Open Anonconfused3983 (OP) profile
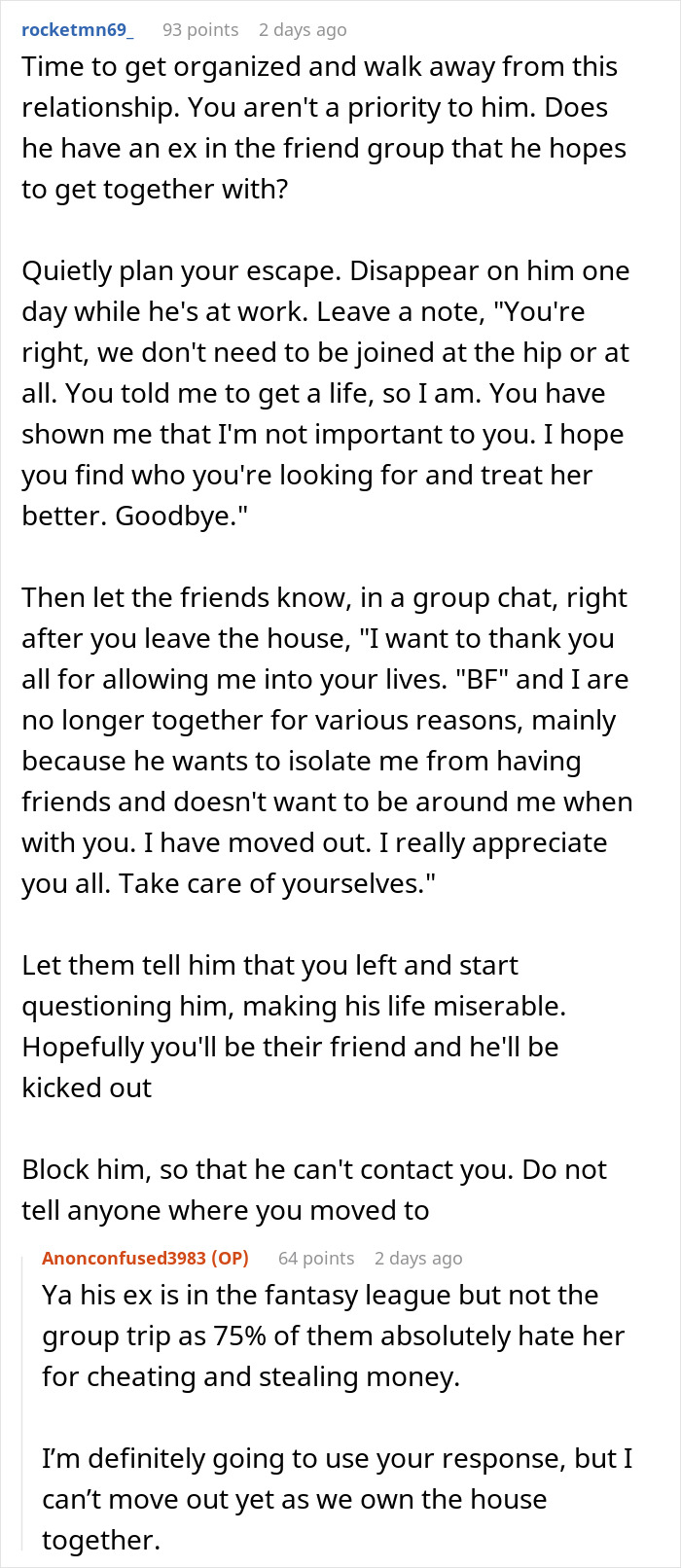 pyautogui.click(x=145, y=1258)
